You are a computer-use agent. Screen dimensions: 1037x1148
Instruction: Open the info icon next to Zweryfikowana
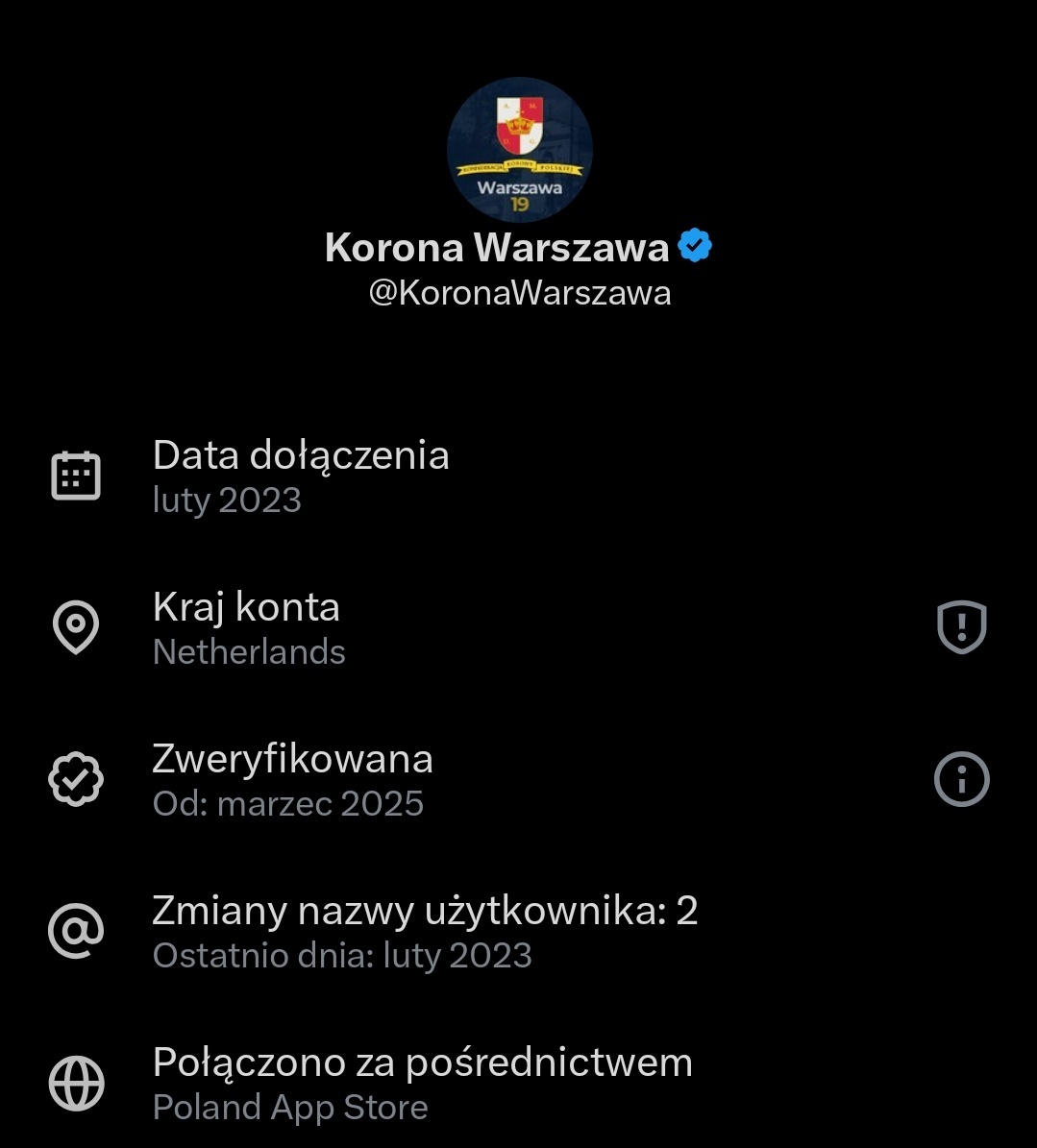961,778
